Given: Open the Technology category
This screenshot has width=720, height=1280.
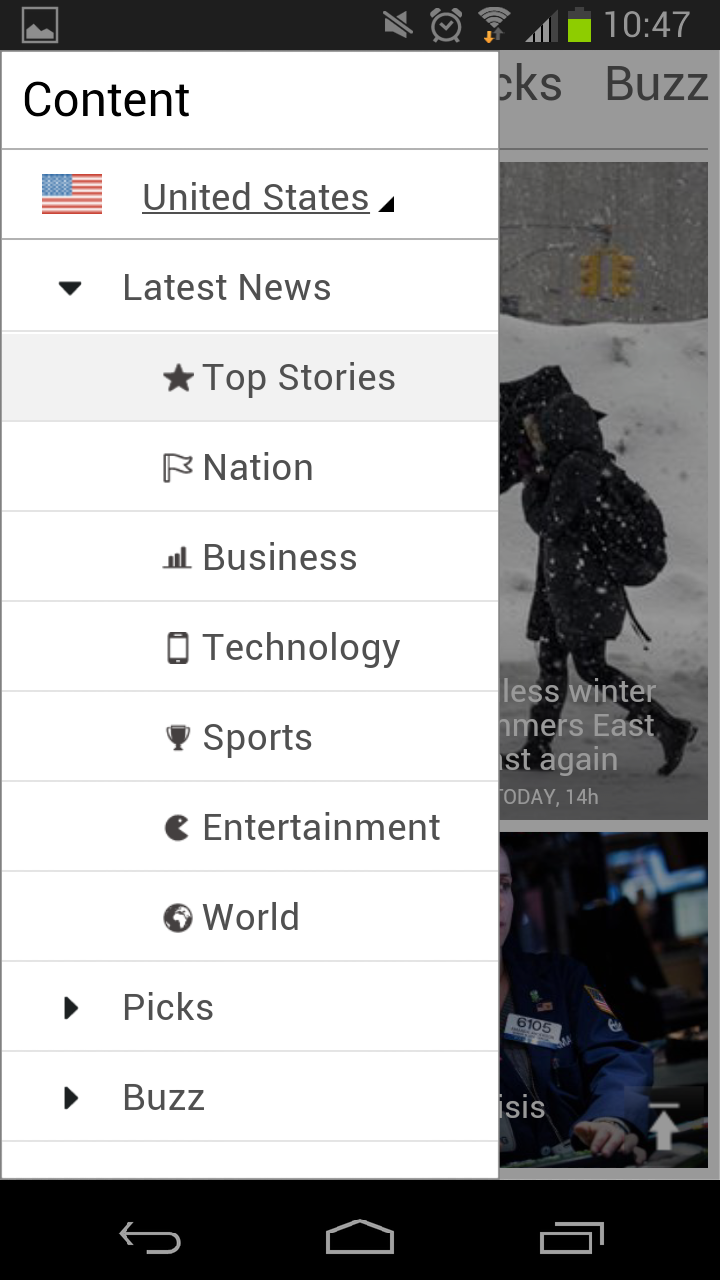Looking at the screenshot, I should point(300,647).
